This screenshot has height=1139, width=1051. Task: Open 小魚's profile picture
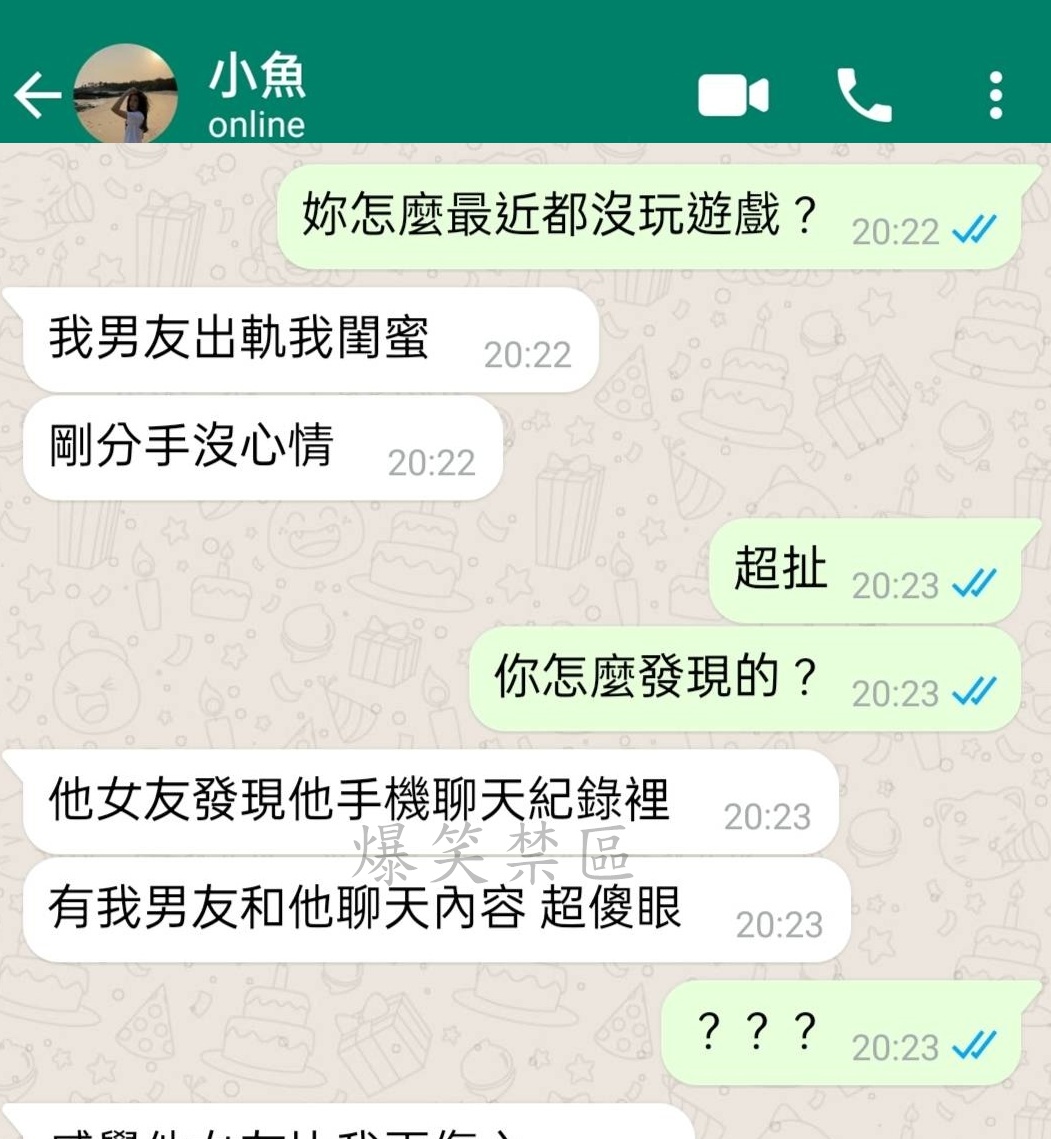(x=126, y=95)
